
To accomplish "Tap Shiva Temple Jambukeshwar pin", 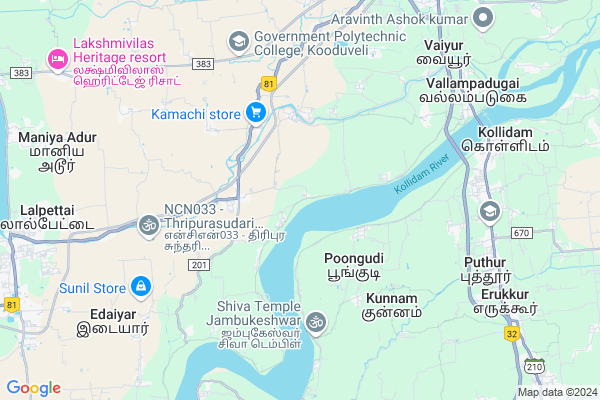I will click(316, 322).
